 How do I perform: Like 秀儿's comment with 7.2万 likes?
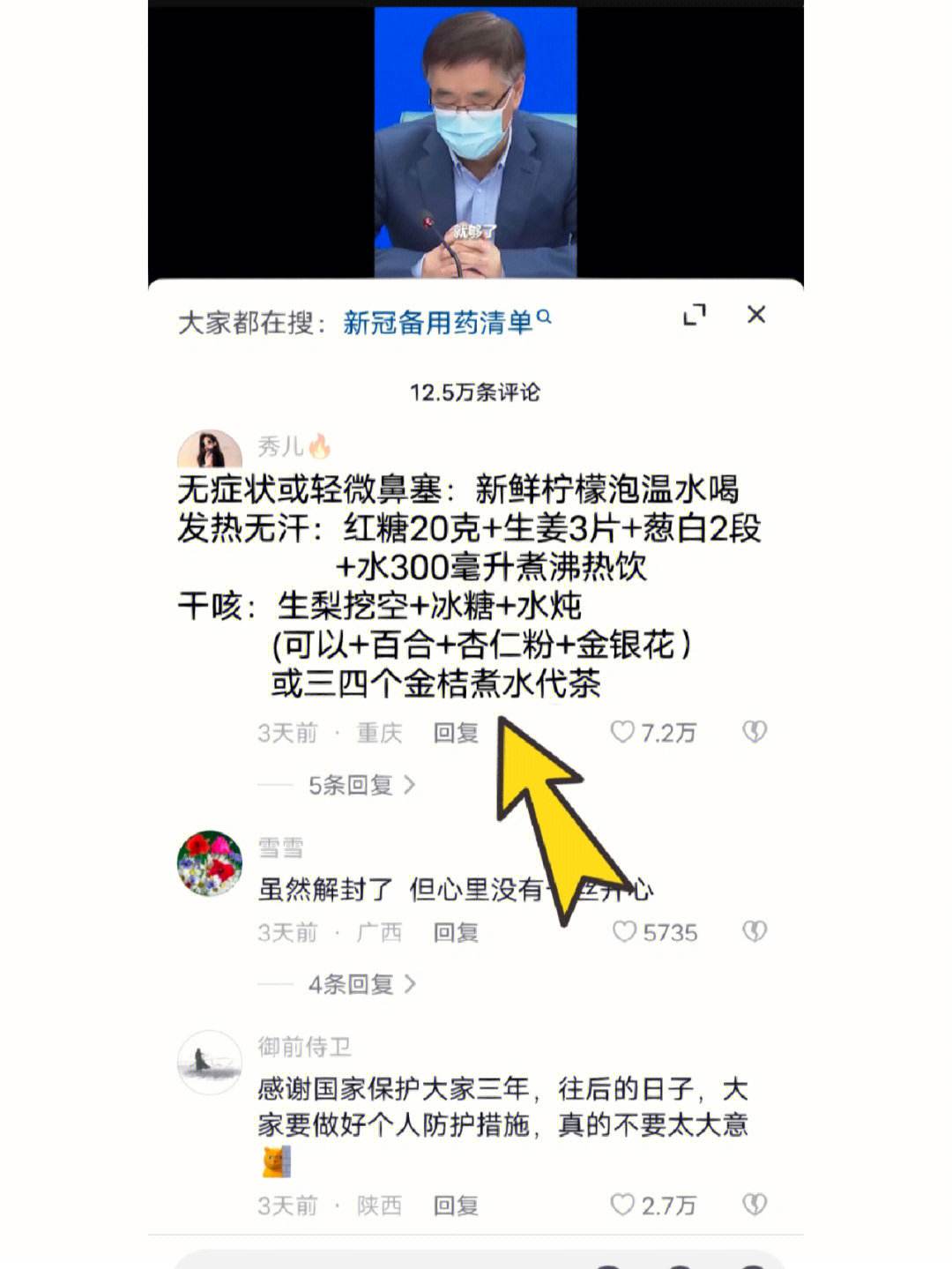coord(623,732)
